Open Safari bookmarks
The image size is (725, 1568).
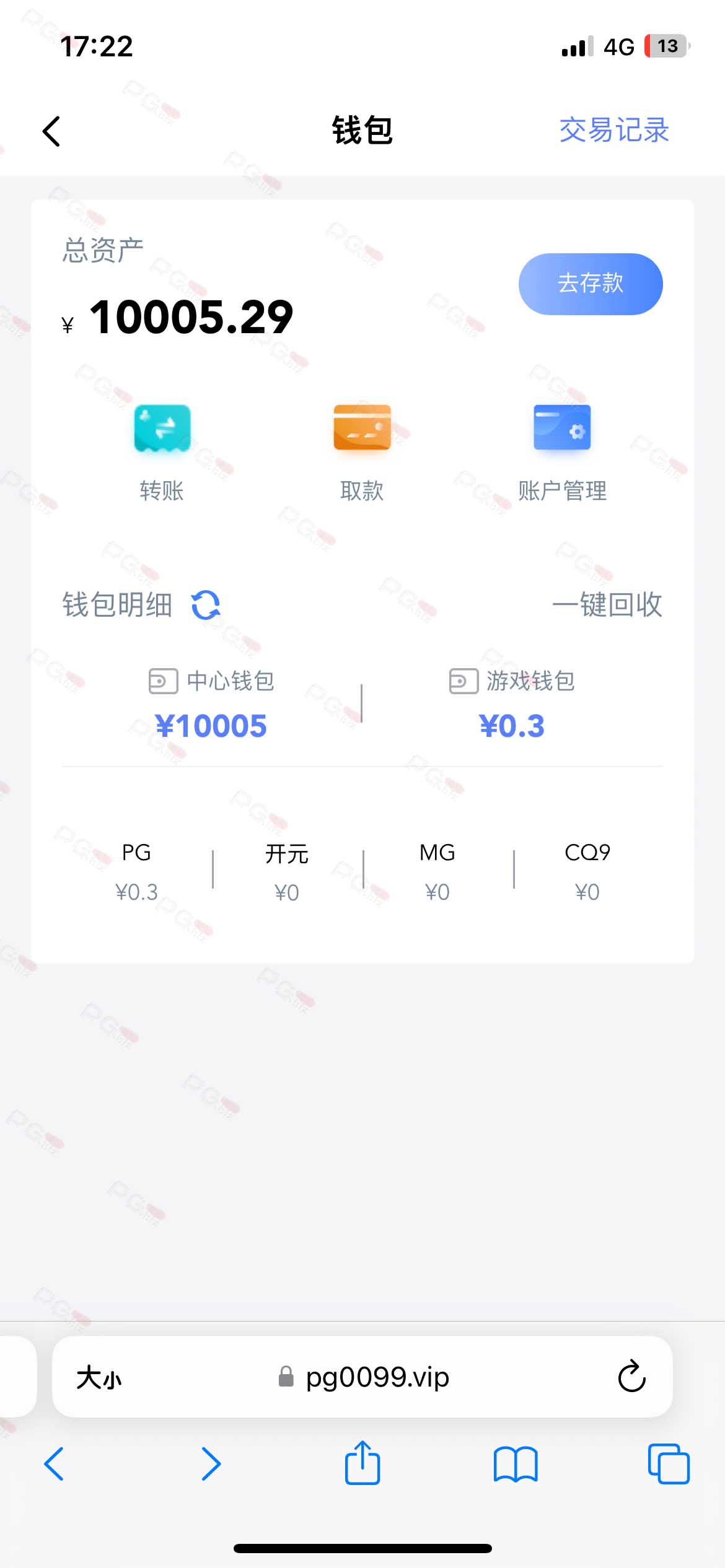click(516, 1465)
